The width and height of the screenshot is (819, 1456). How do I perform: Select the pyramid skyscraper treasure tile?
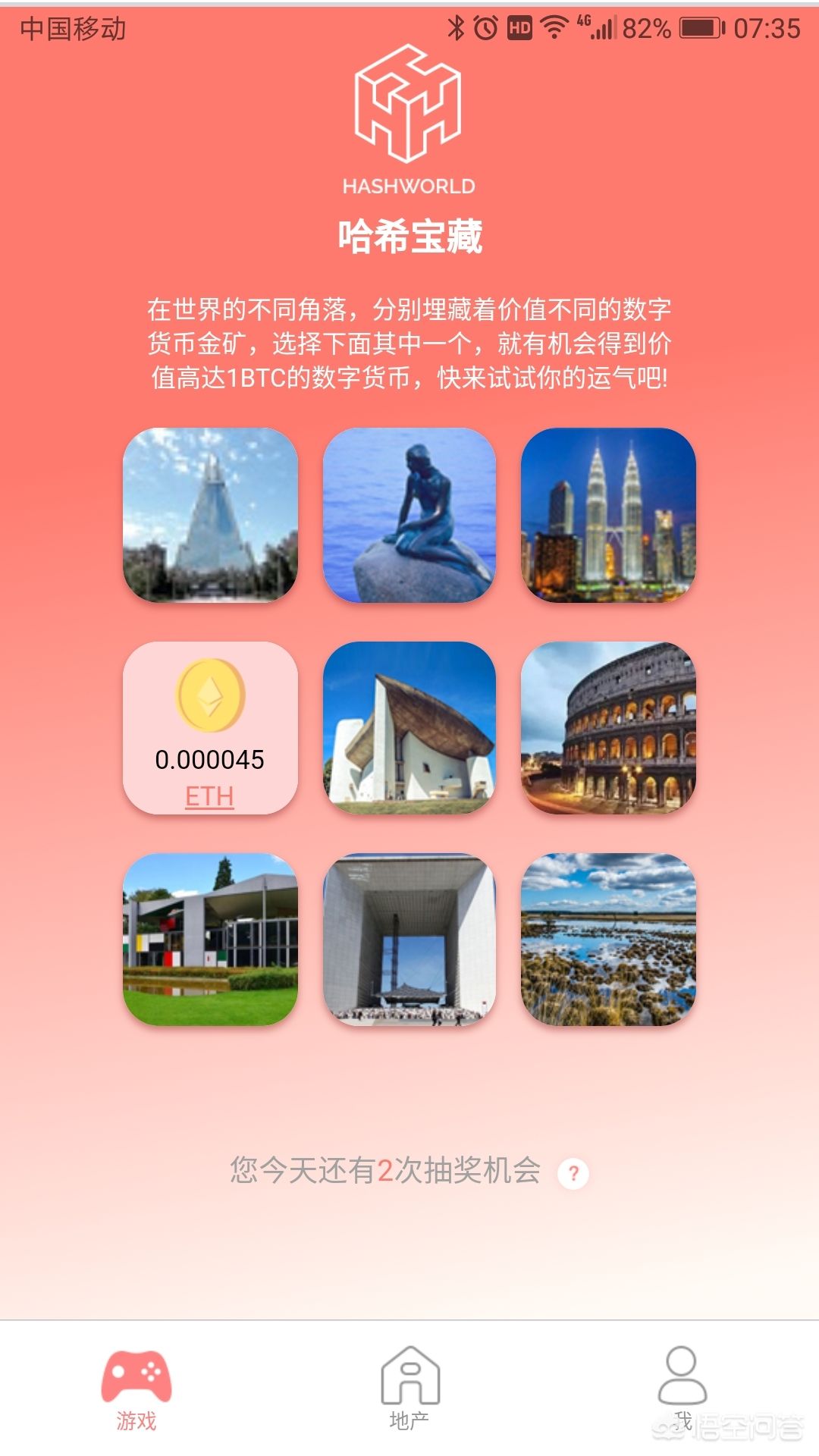coord(210,515)
